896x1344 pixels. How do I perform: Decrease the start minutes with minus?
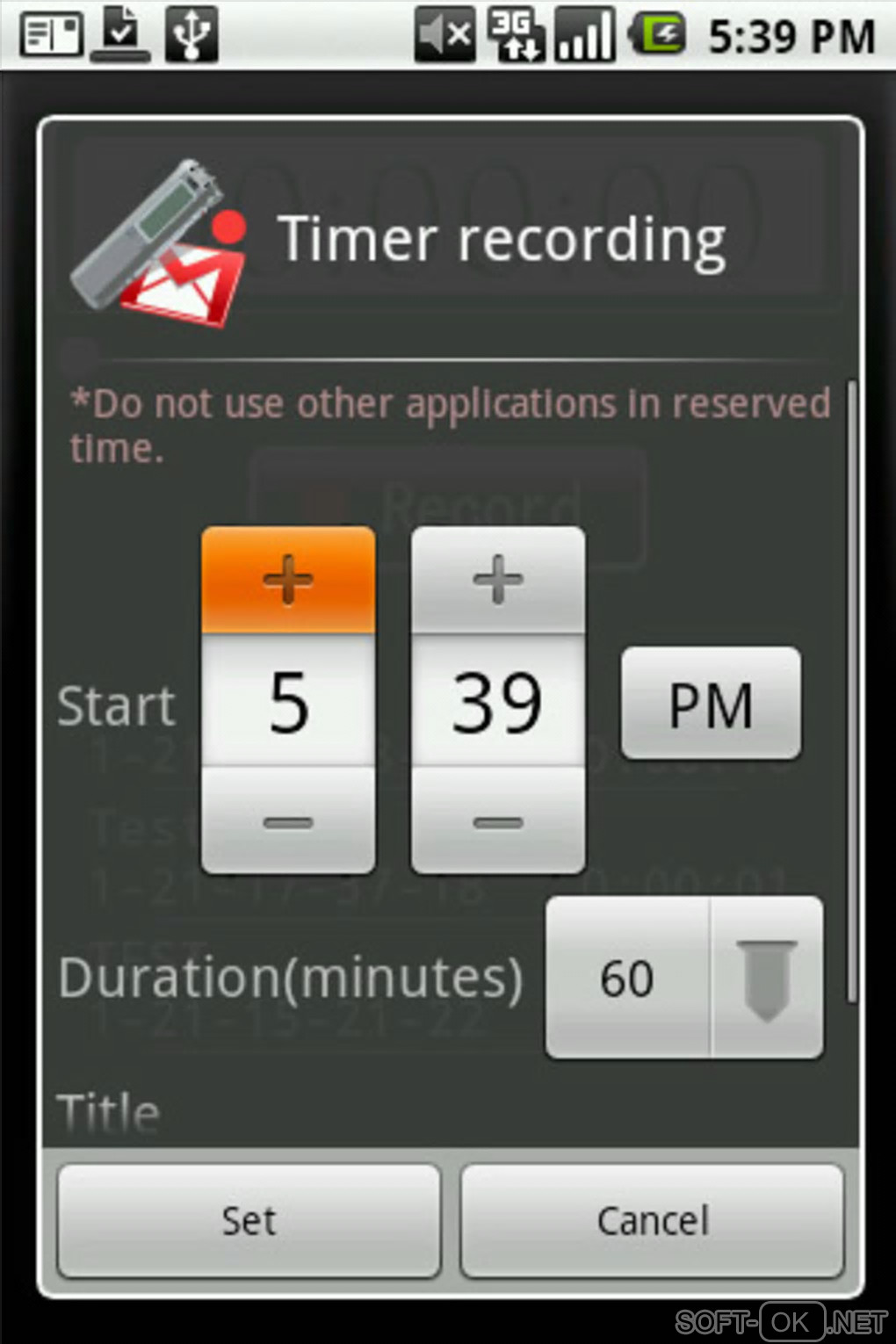tap(498, 821)
